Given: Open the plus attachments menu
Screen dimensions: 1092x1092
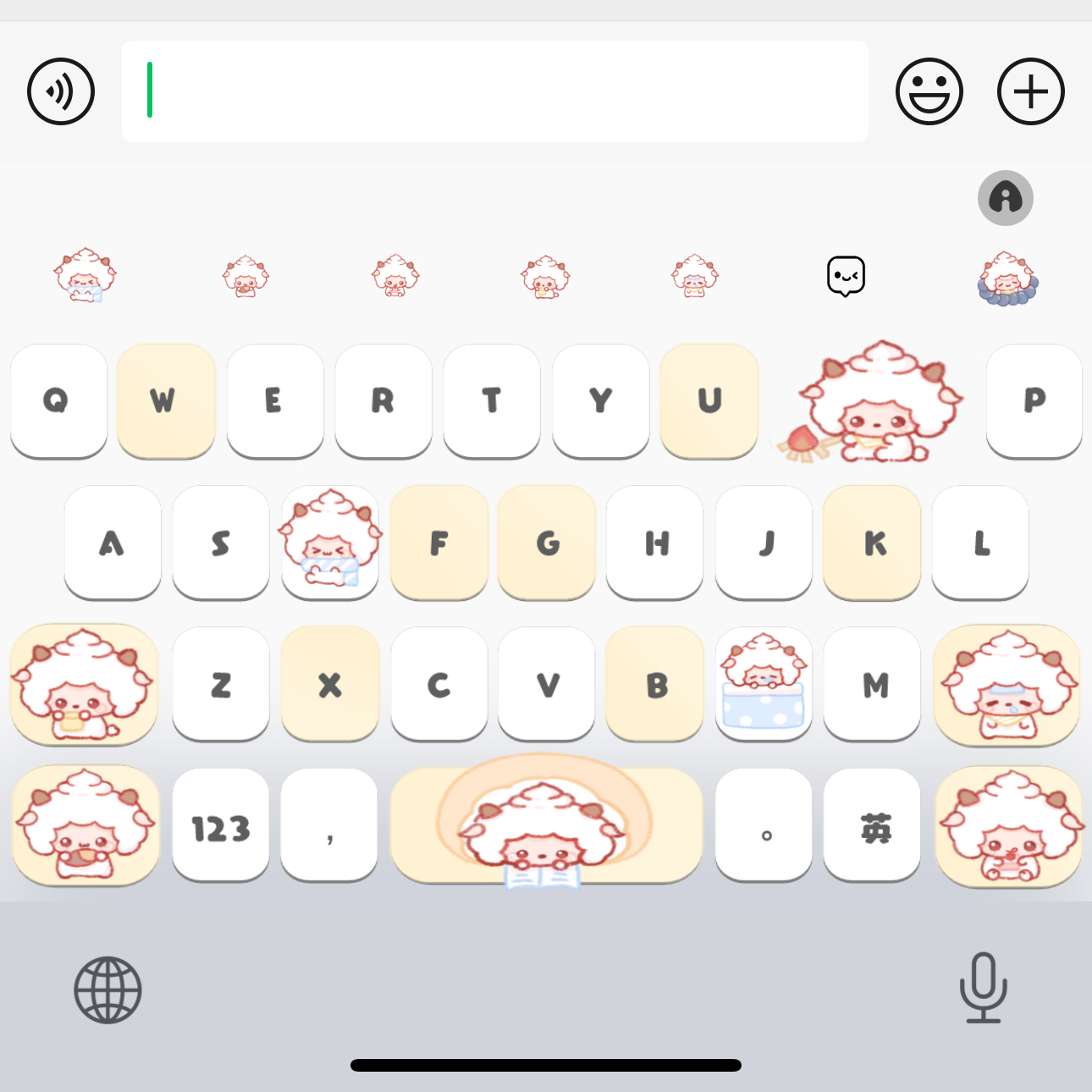Looking at the screenshot, I should (1031, 91).
